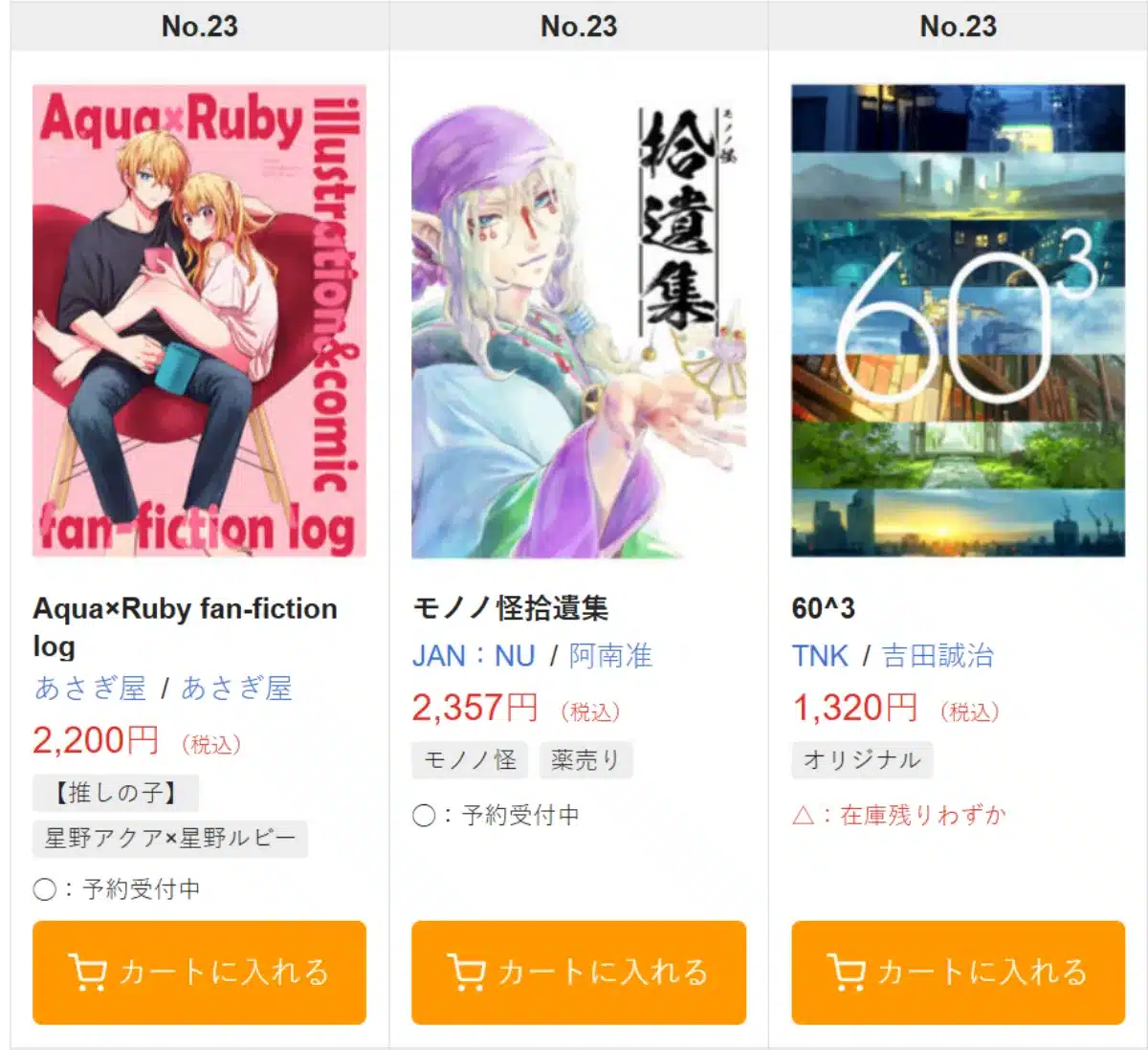Image resolution: width=1148 pixels, height=1050 pixels.
Task: Add モノノ怪拾遺集 to cart
Action: (578, 972)
